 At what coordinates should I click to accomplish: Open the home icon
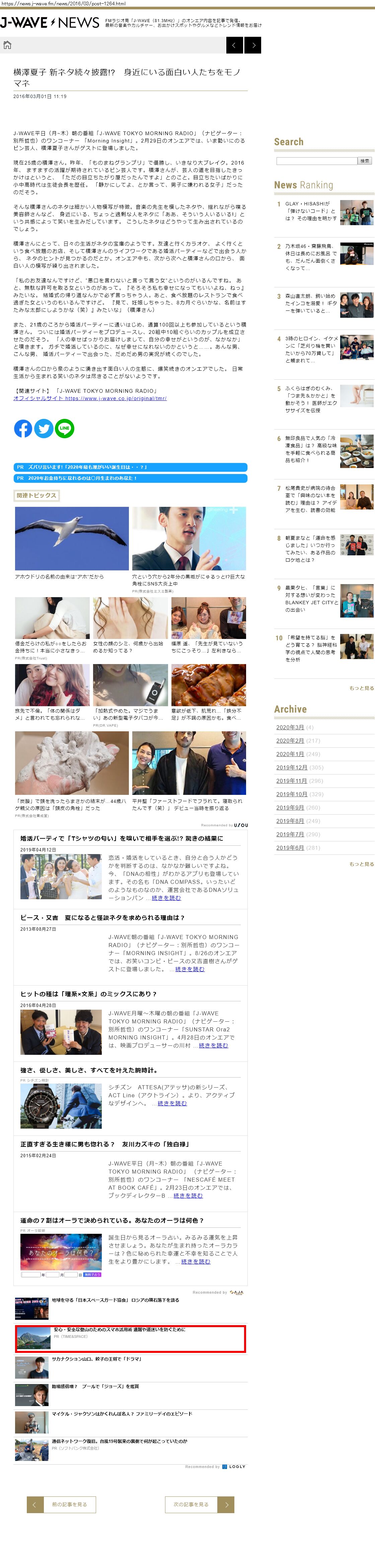pyautogui.click(x=7, y=44)
